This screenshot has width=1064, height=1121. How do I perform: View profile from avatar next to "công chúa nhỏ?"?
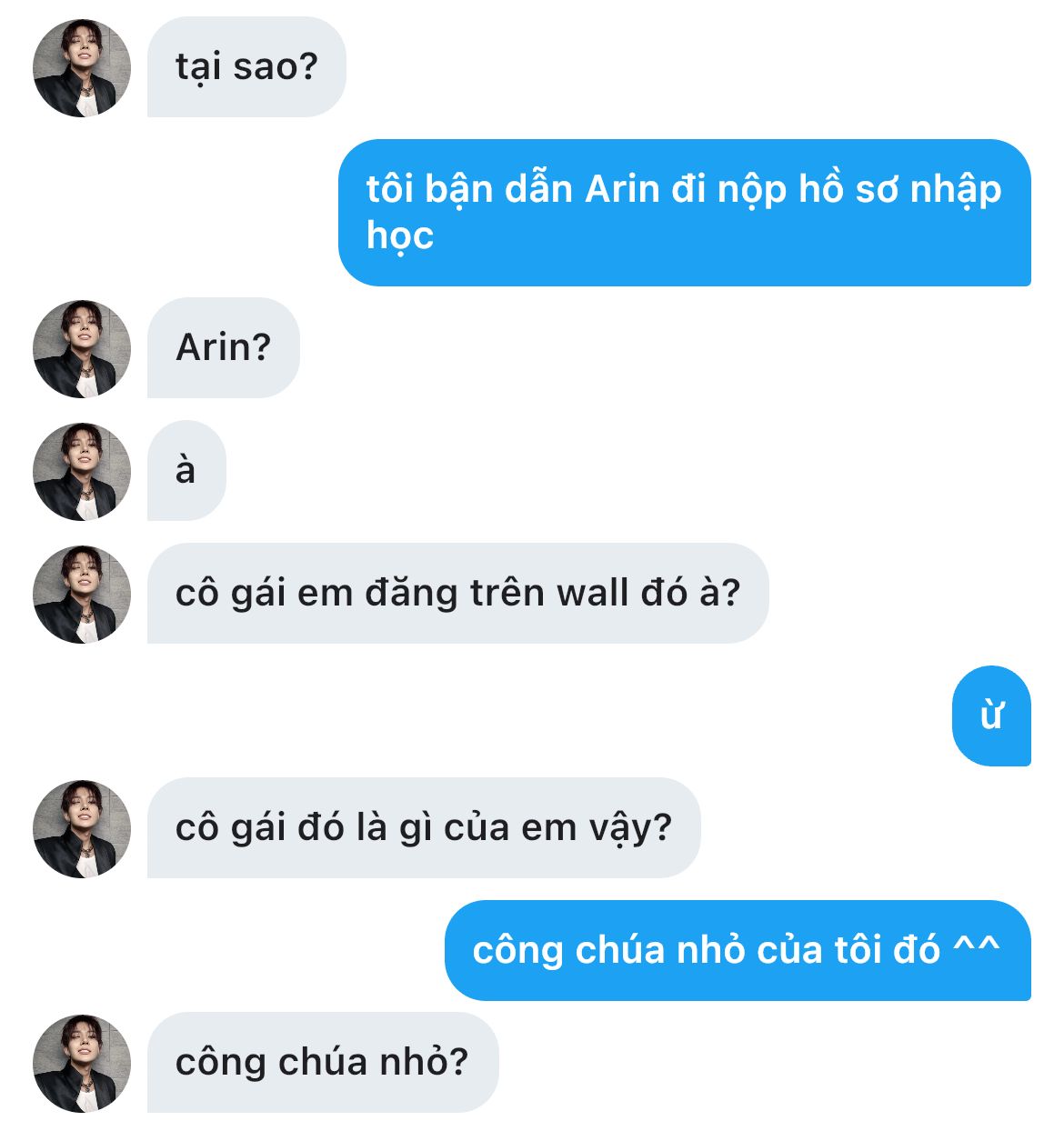point(82,1064)
